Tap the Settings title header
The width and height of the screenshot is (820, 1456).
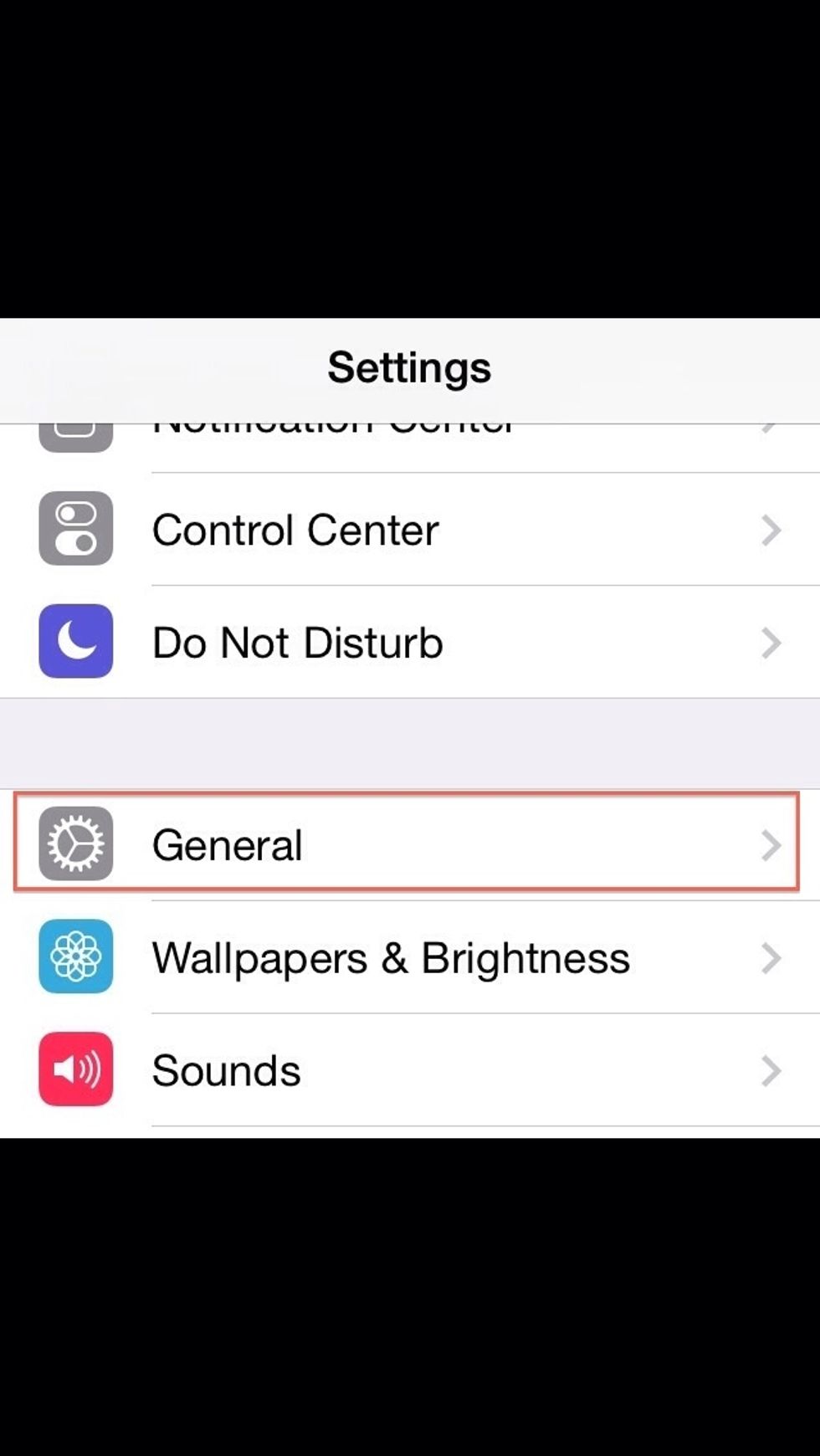[410, 367]
